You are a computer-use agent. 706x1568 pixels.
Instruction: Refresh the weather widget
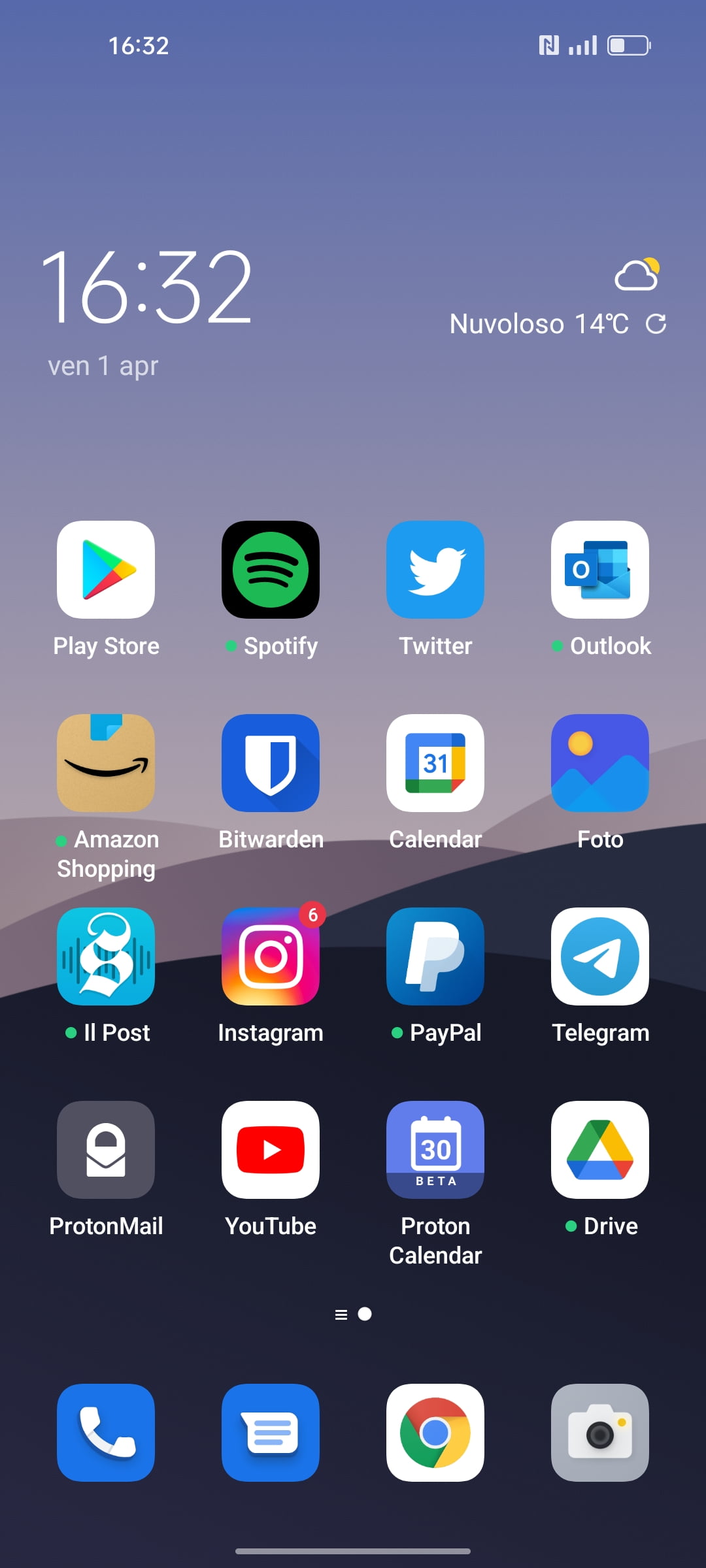(656, 323)
